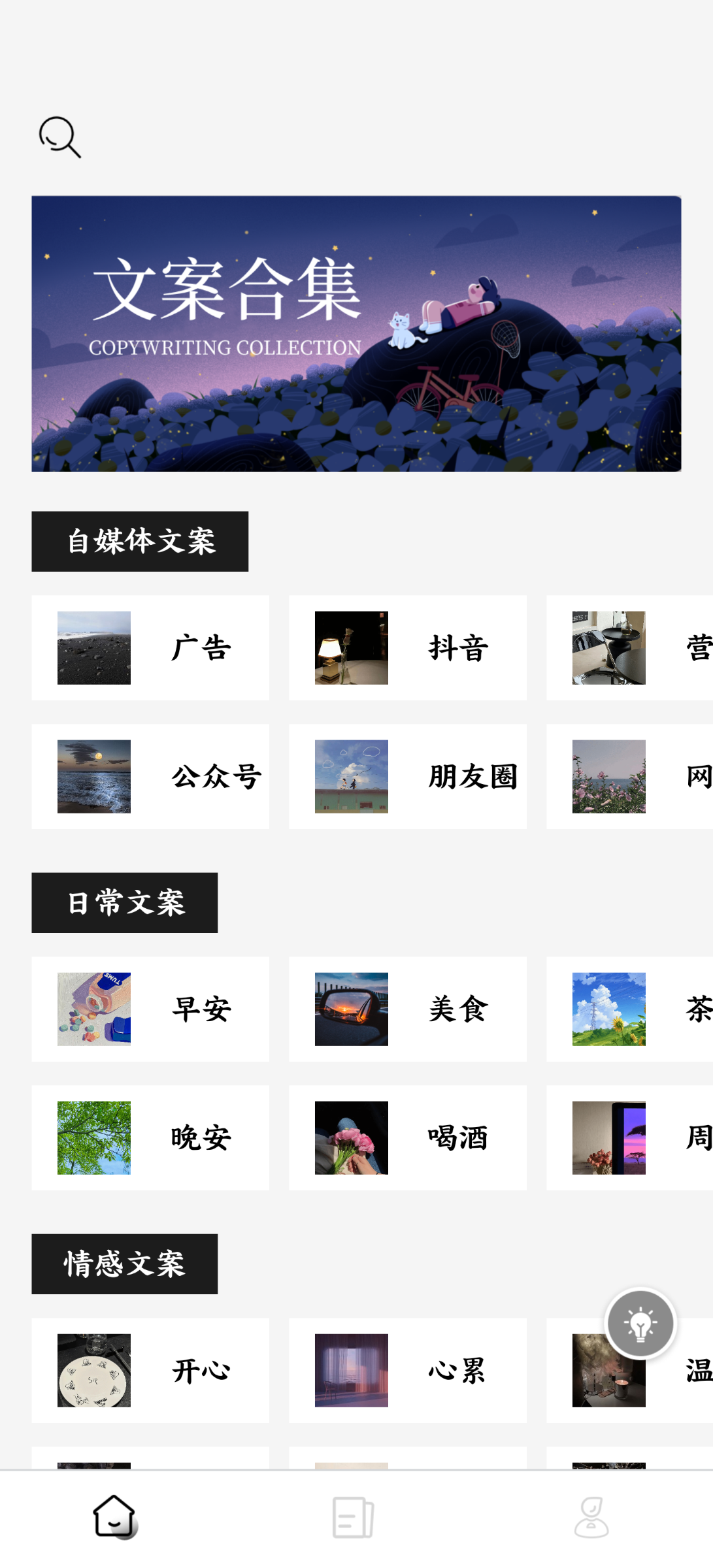Screen dimensions: 713x1568
Task: Open the 早安 category card
Action: coord(150,1009)
